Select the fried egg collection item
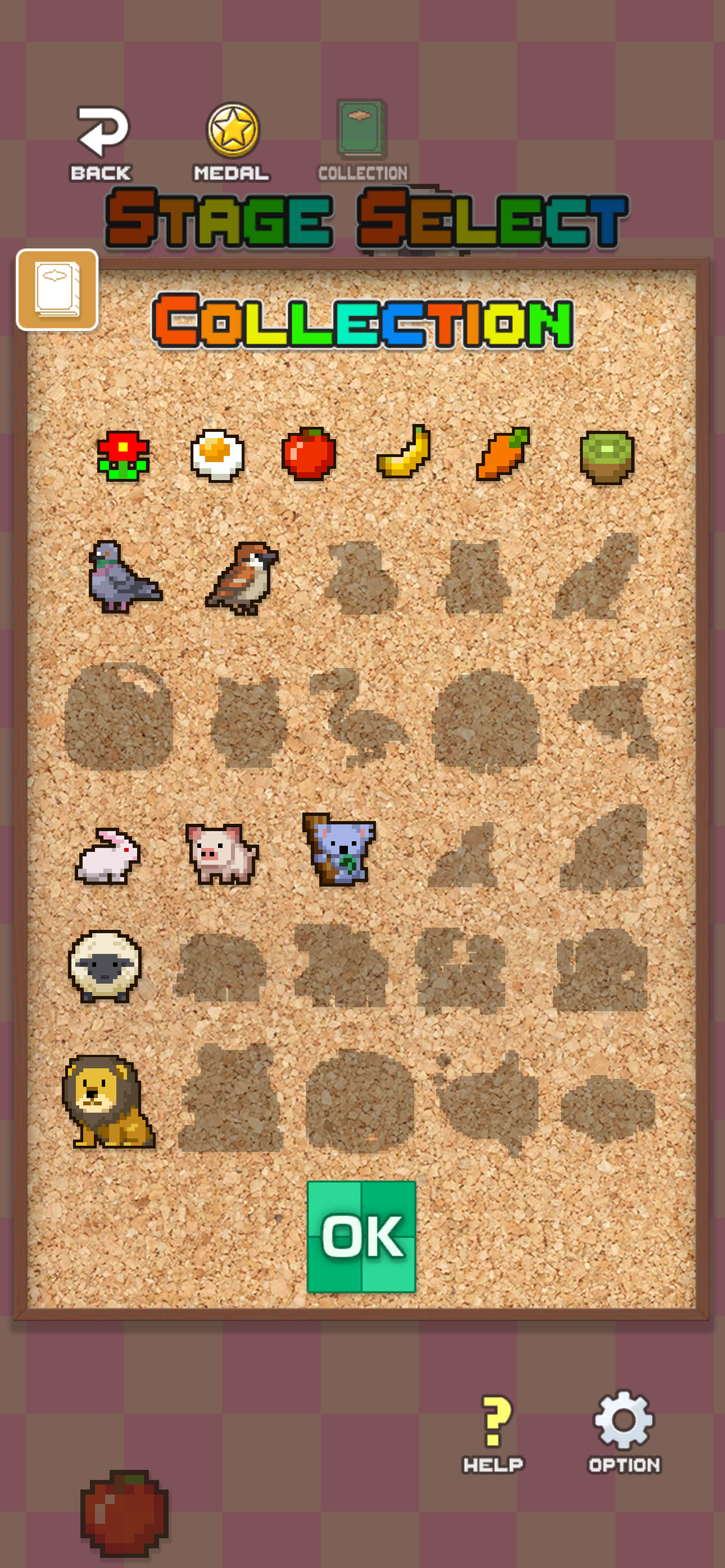Image resolution: width=725 pixels, height=1568 pixels. (217, 455)
